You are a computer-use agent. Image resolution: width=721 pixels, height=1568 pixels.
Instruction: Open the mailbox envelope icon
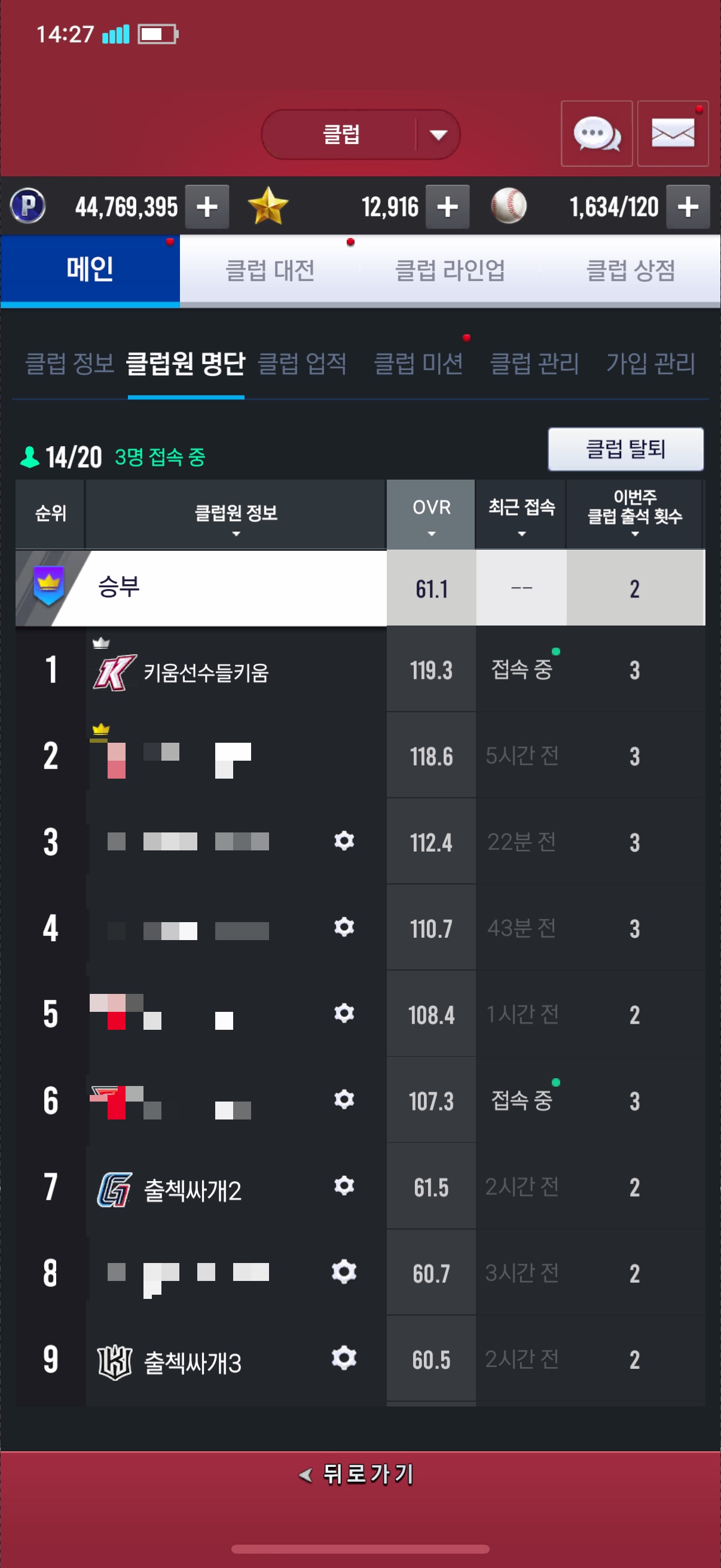[x=673, y=134]
